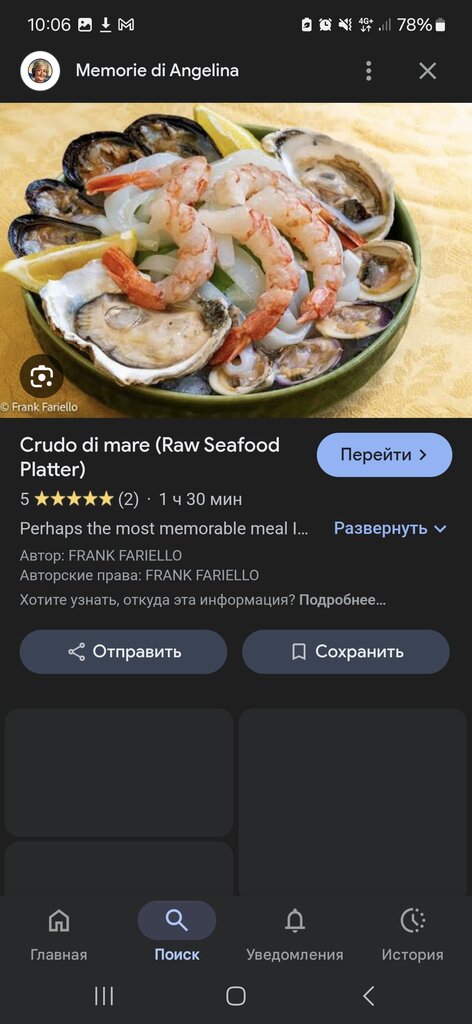Go to the История tab

click(413, 936)
